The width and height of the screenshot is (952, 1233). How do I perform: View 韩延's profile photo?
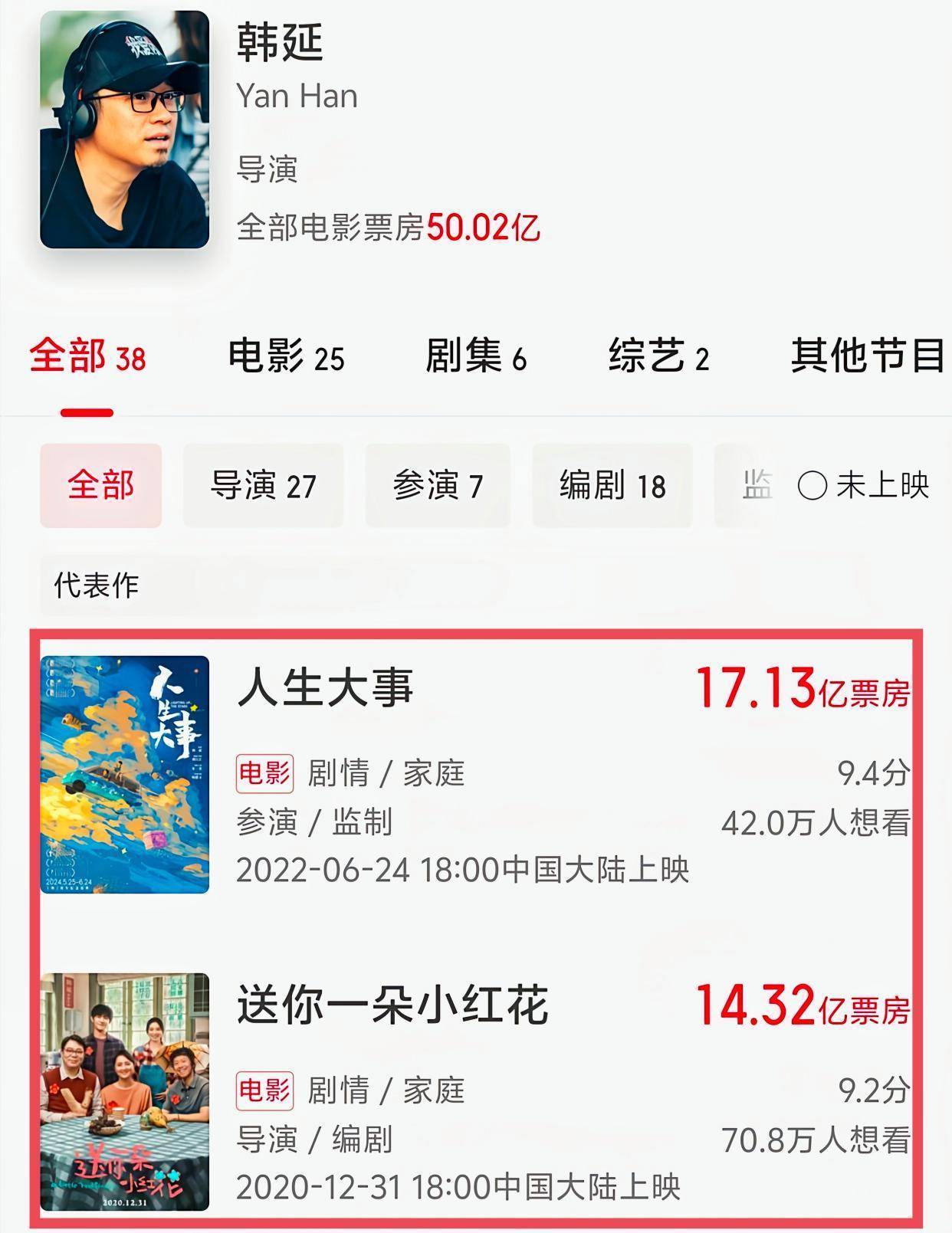pos(124,130)
